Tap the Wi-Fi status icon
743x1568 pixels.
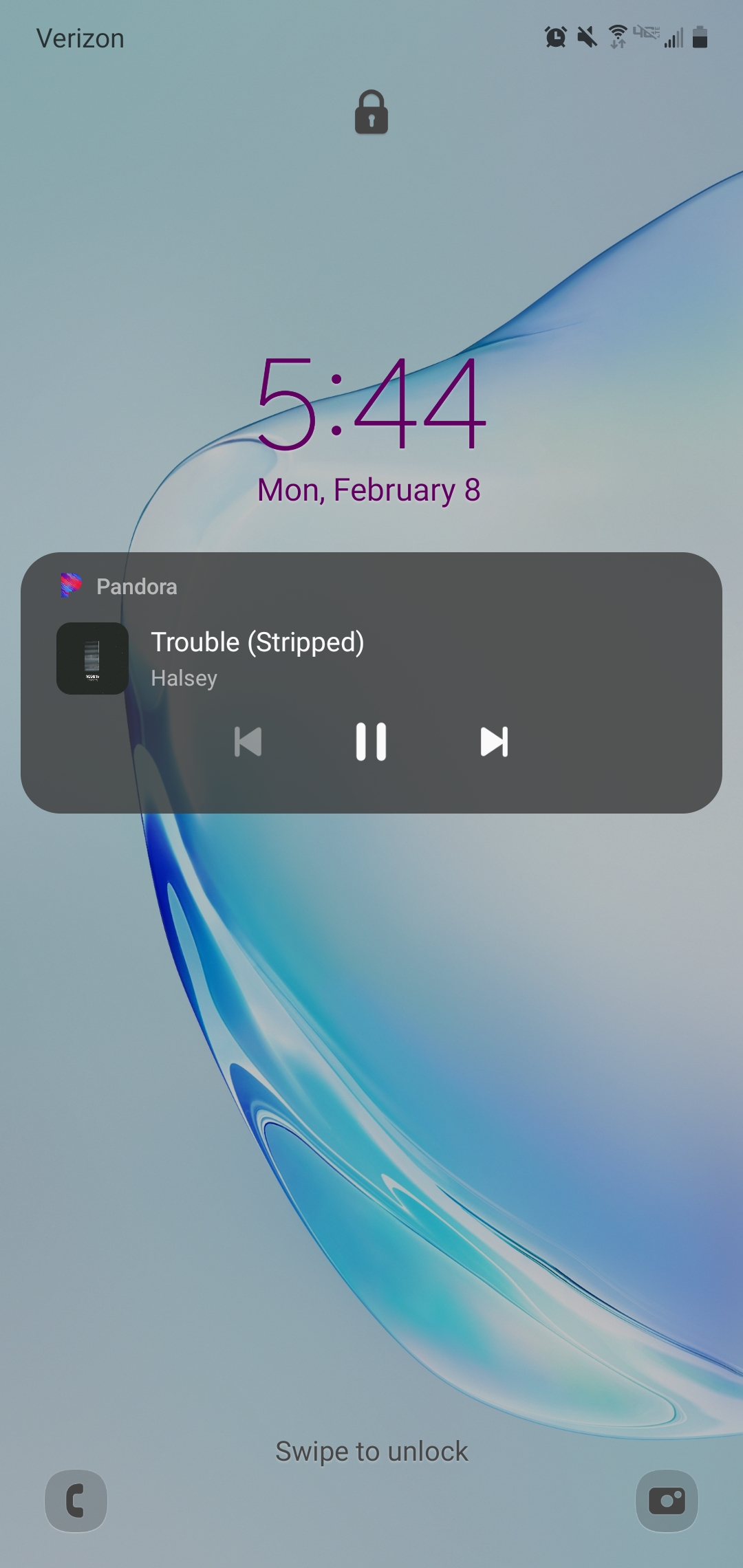pyautogui.click(x=616, y=36)
